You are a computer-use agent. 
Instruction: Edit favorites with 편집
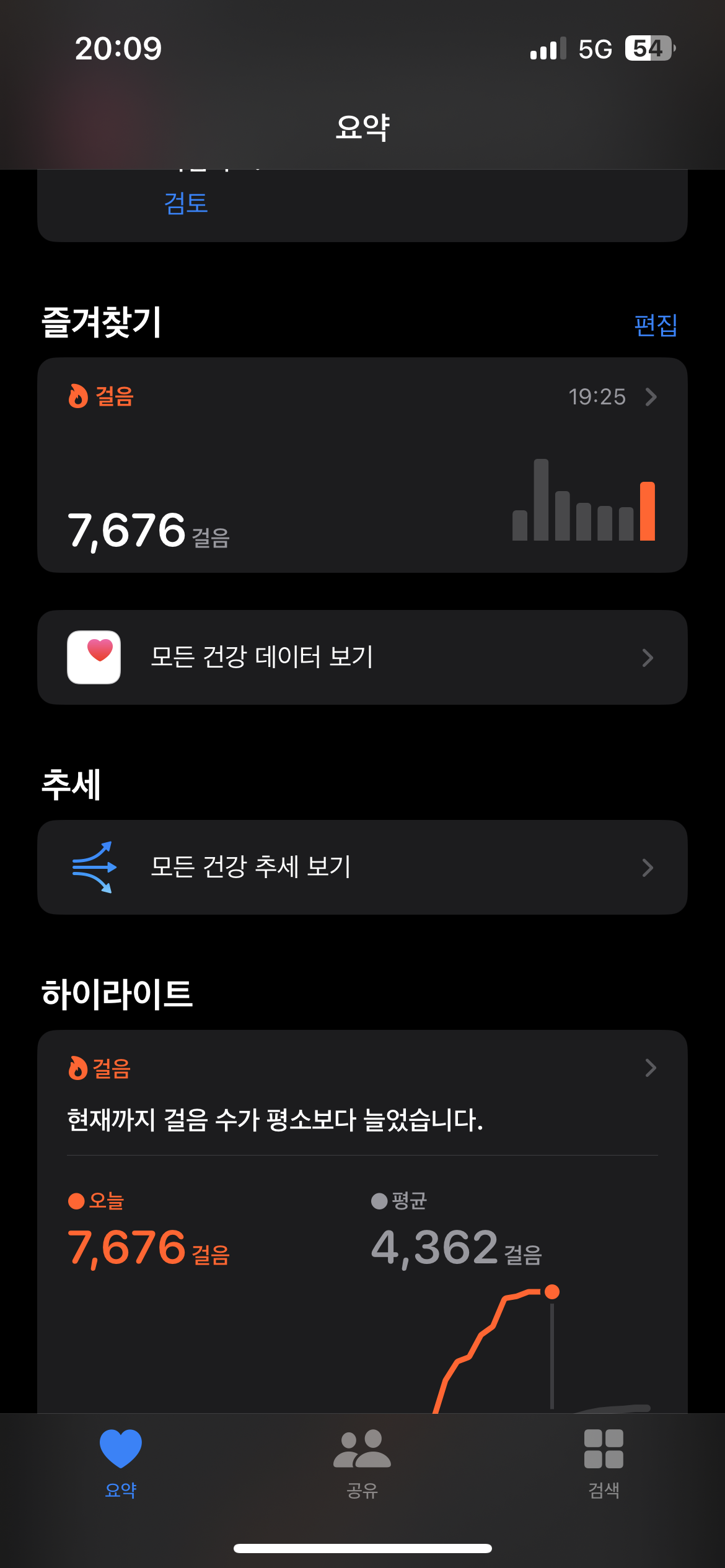pyautogui.click(x=655, y=325)
